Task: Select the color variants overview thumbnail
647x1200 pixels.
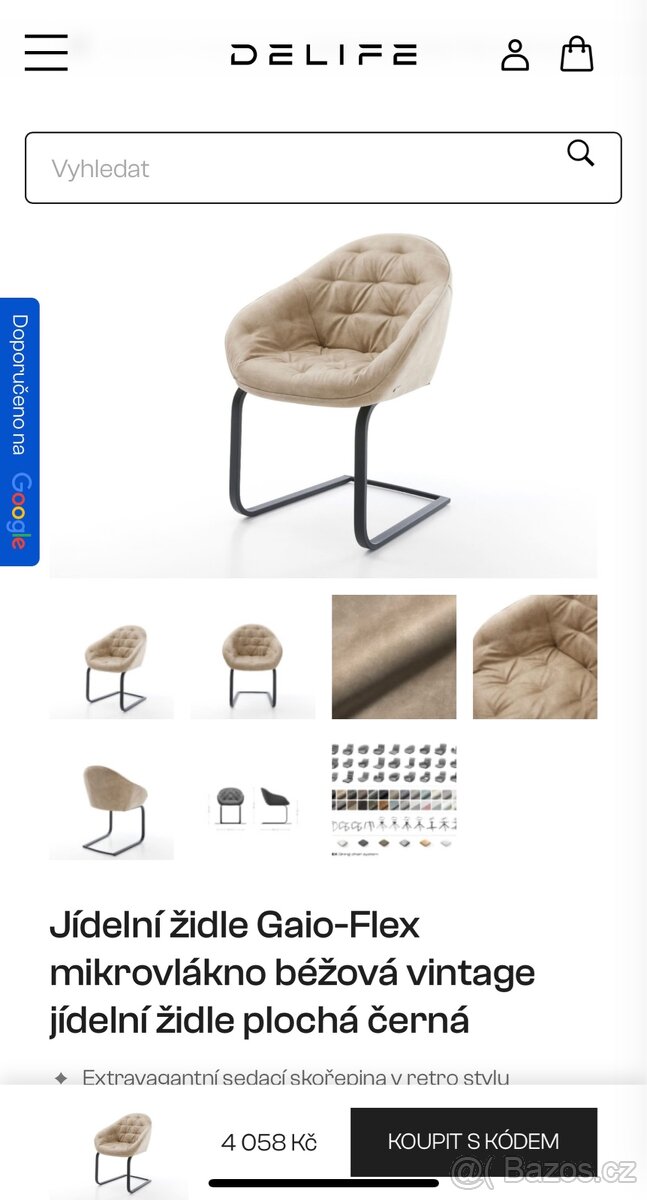Action: coord(394,798)
